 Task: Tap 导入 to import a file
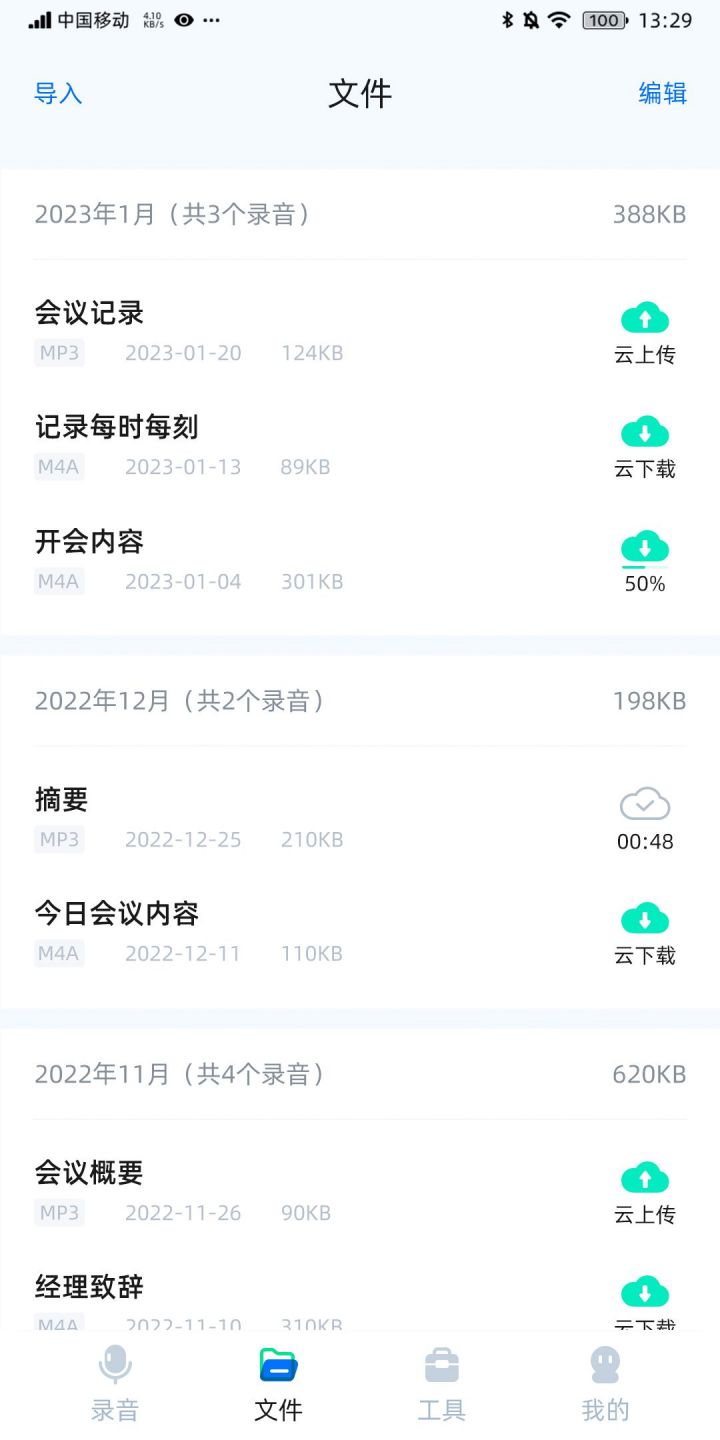coord(58,93)
